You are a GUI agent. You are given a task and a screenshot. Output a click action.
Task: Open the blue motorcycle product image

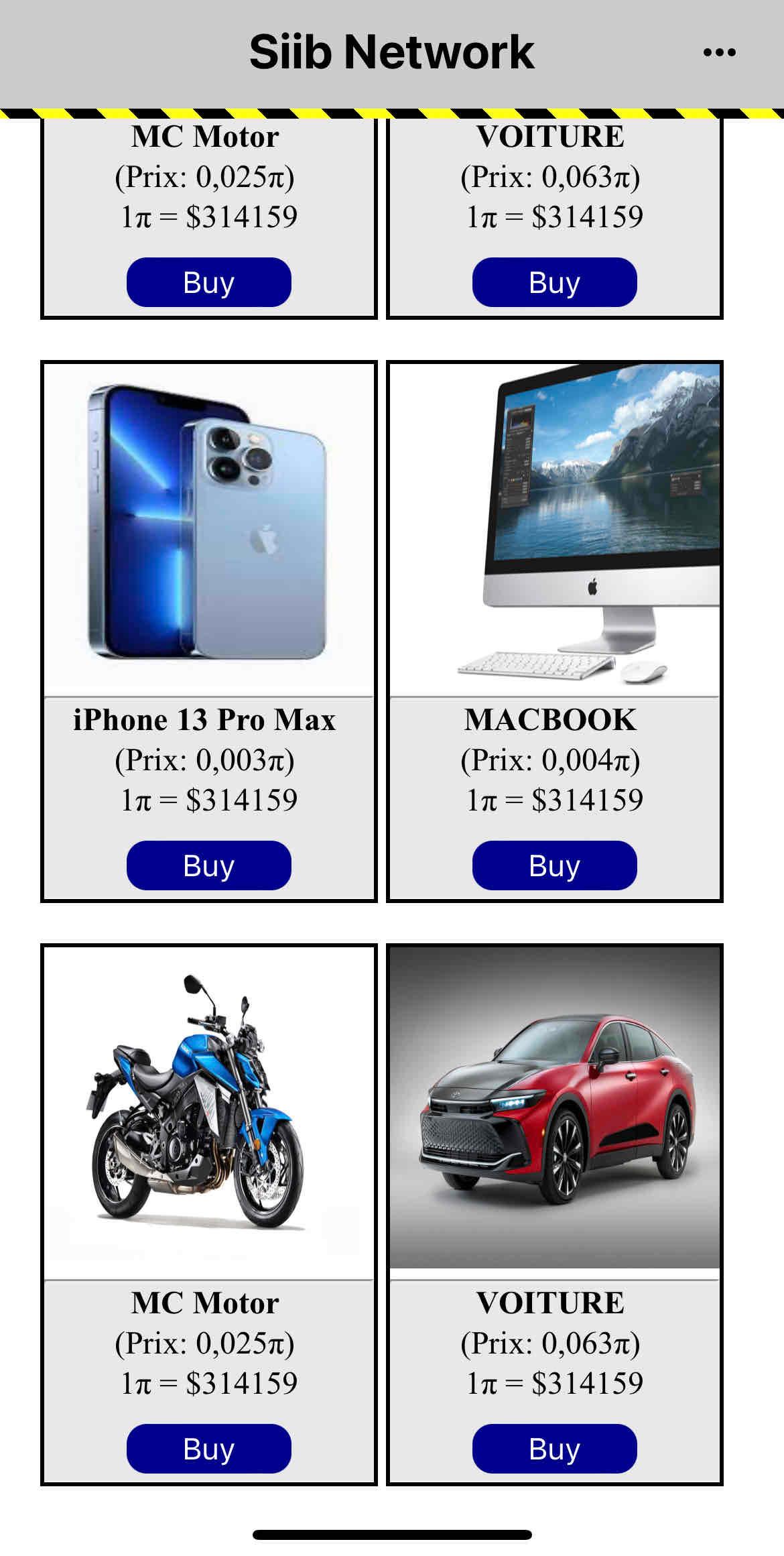pyautogui.click(x=209, y=1113)
